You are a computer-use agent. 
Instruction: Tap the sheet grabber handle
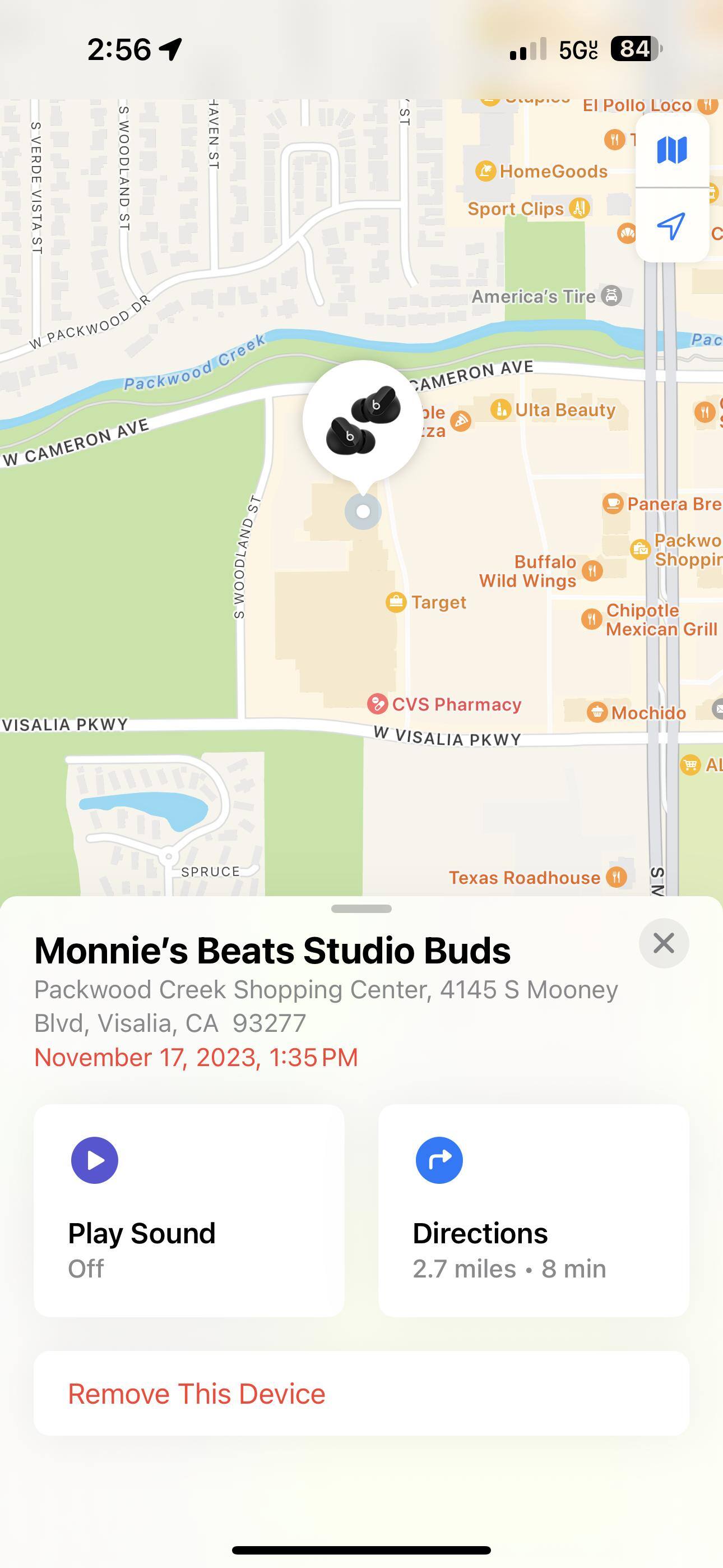(x=361, y=909)
